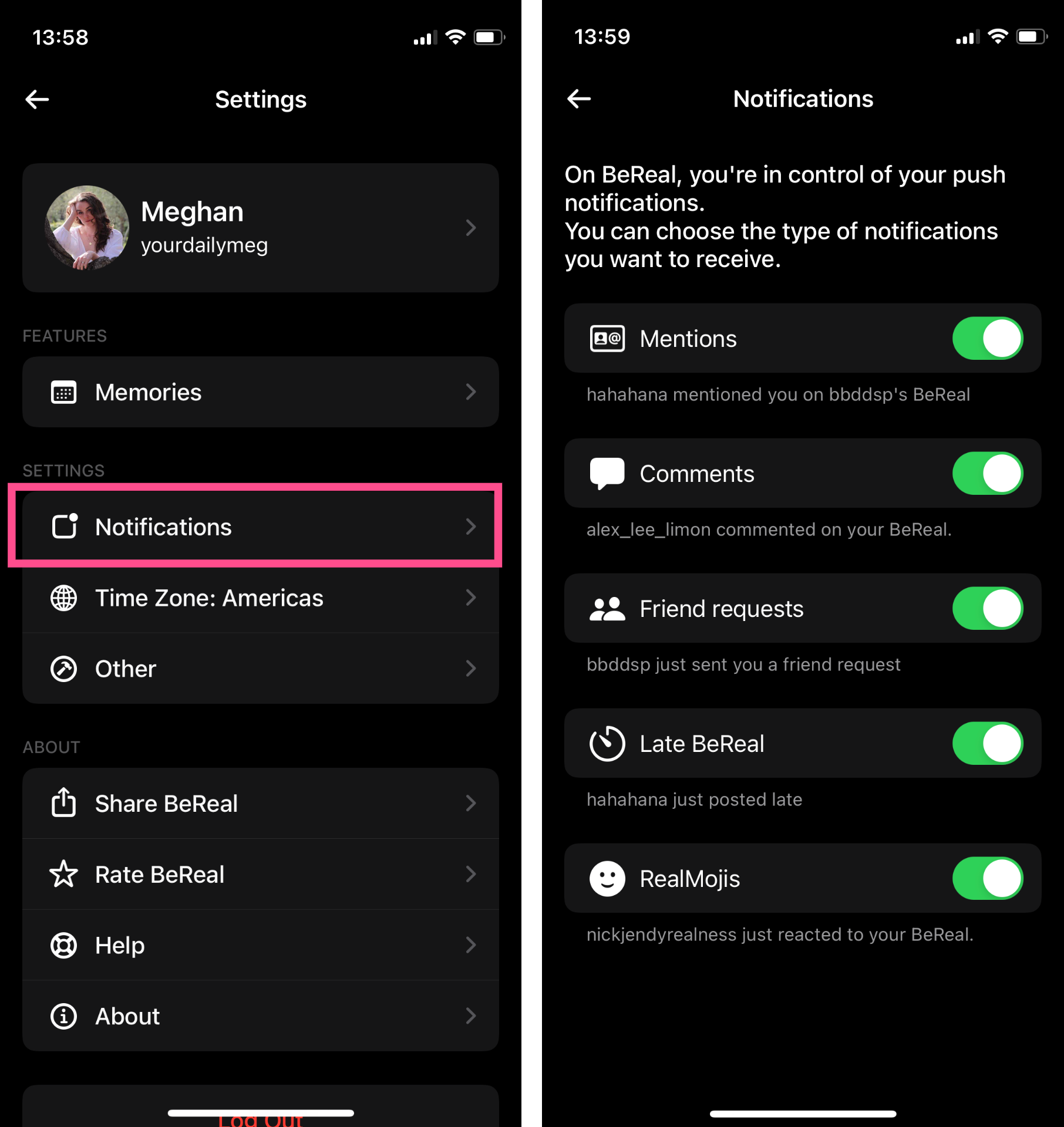This screenshot has height=1127, width=1064.
Task: Open the About row
Action: pos(260,1016)
